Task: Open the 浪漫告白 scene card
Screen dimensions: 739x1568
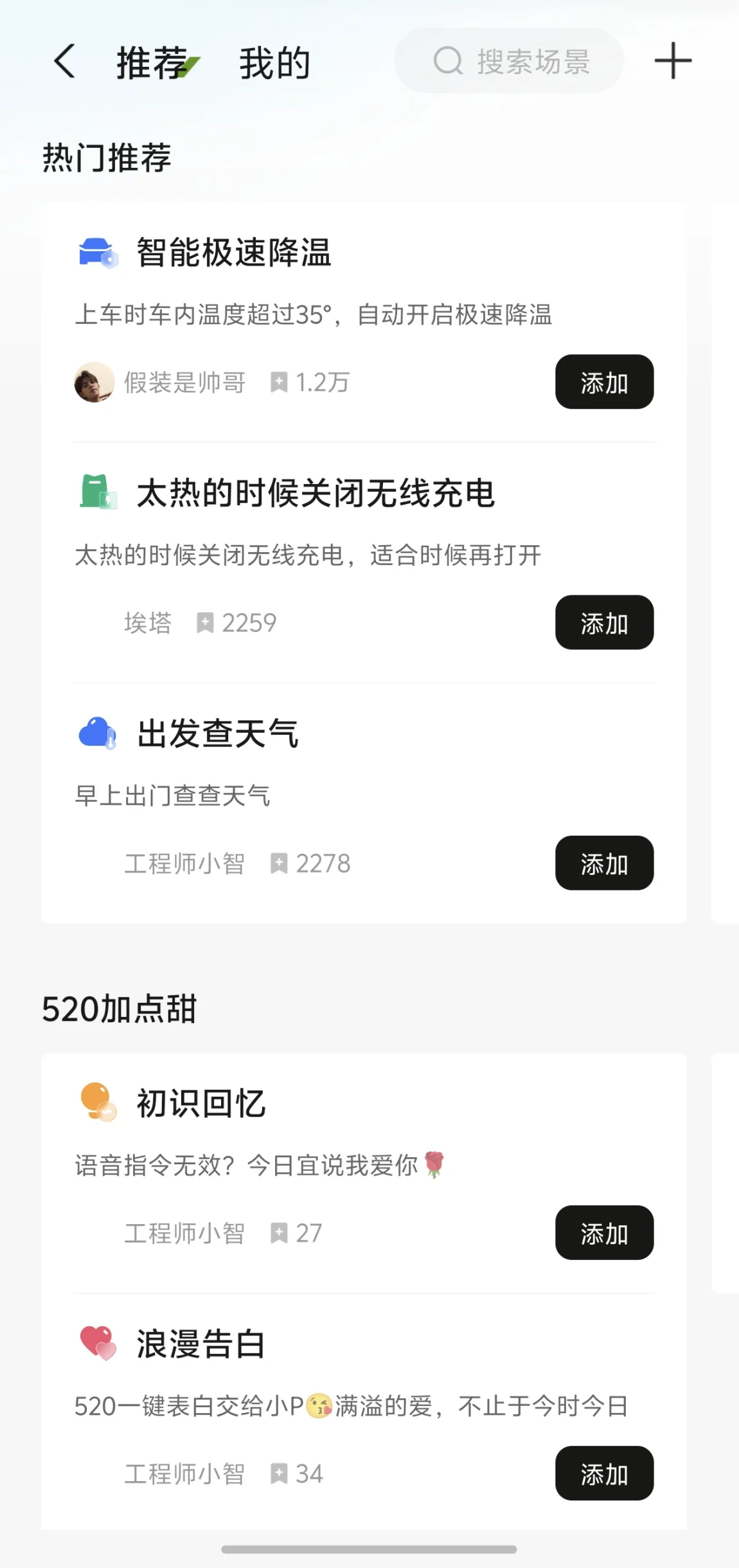Action: point(201,1344)
